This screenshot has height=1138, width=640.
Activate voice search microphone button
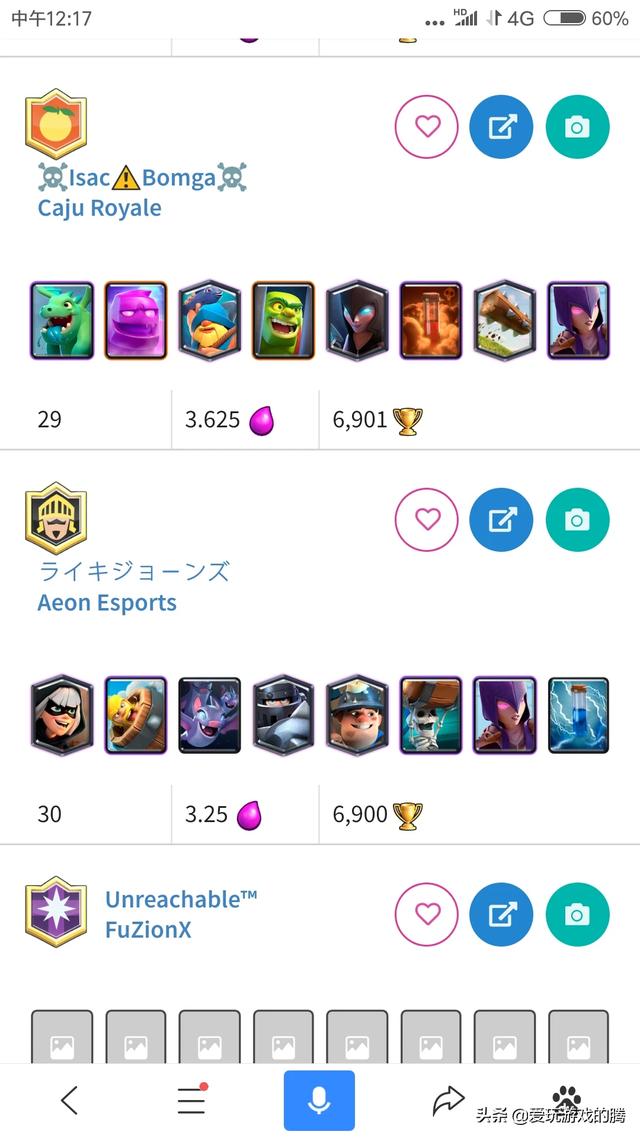pos(319,1100)
